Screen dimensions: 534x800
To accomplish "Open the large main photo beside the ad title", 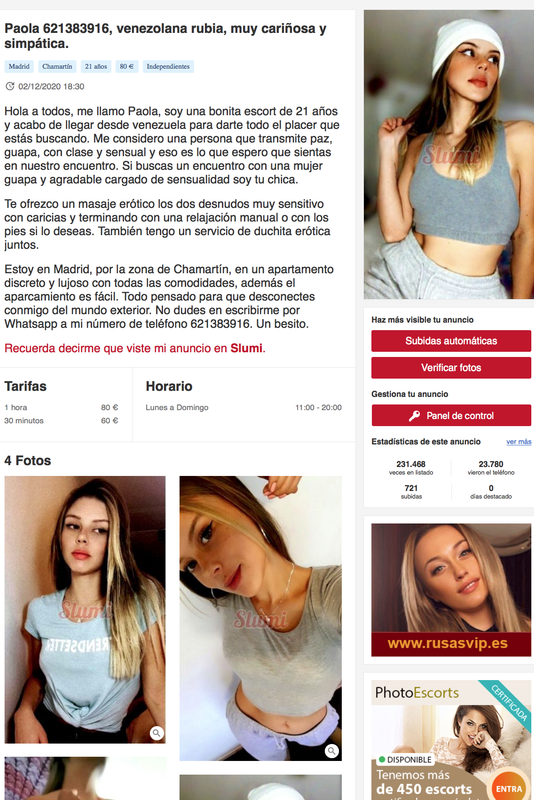I will [x=449, y=154].
